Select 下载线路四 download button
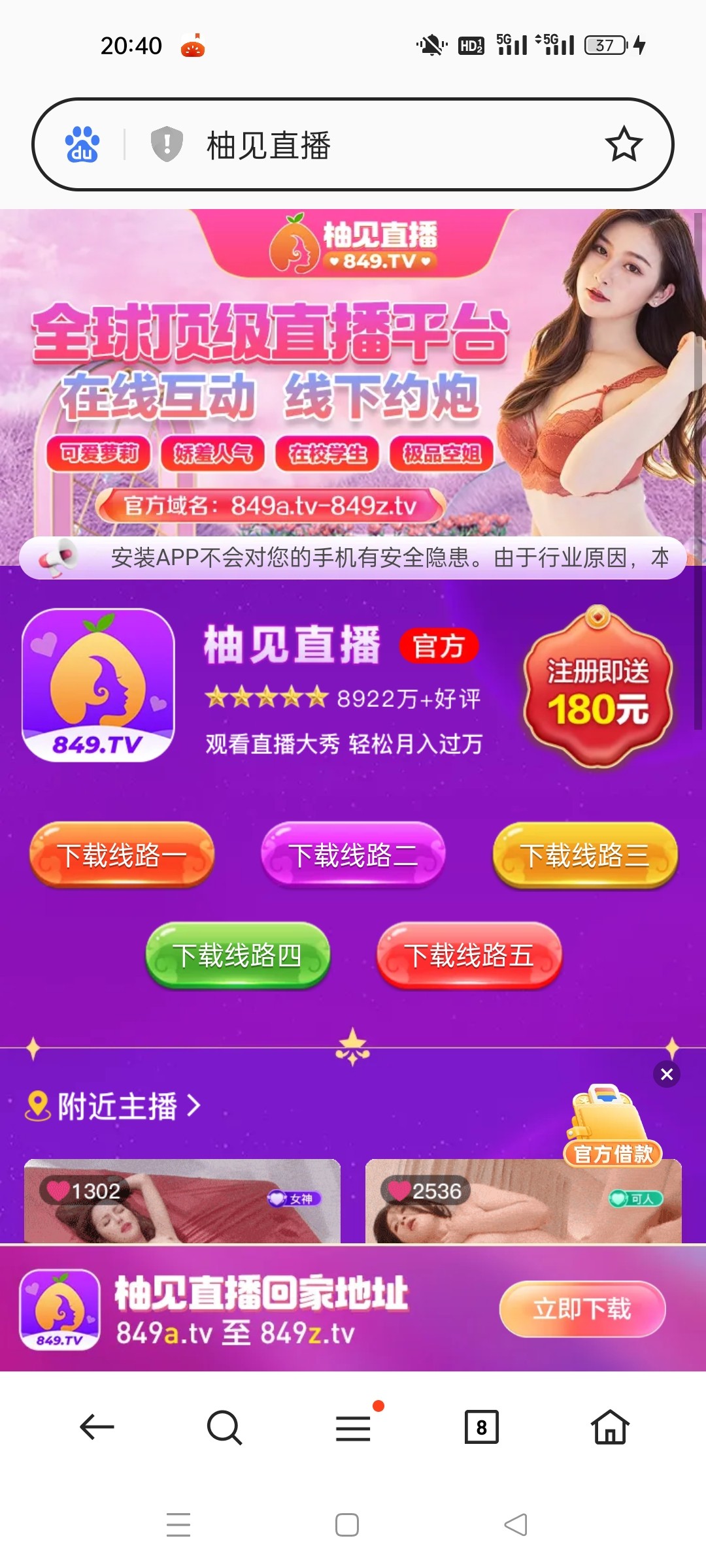This screenshot has width=706, height=1568. coord(237,956)
